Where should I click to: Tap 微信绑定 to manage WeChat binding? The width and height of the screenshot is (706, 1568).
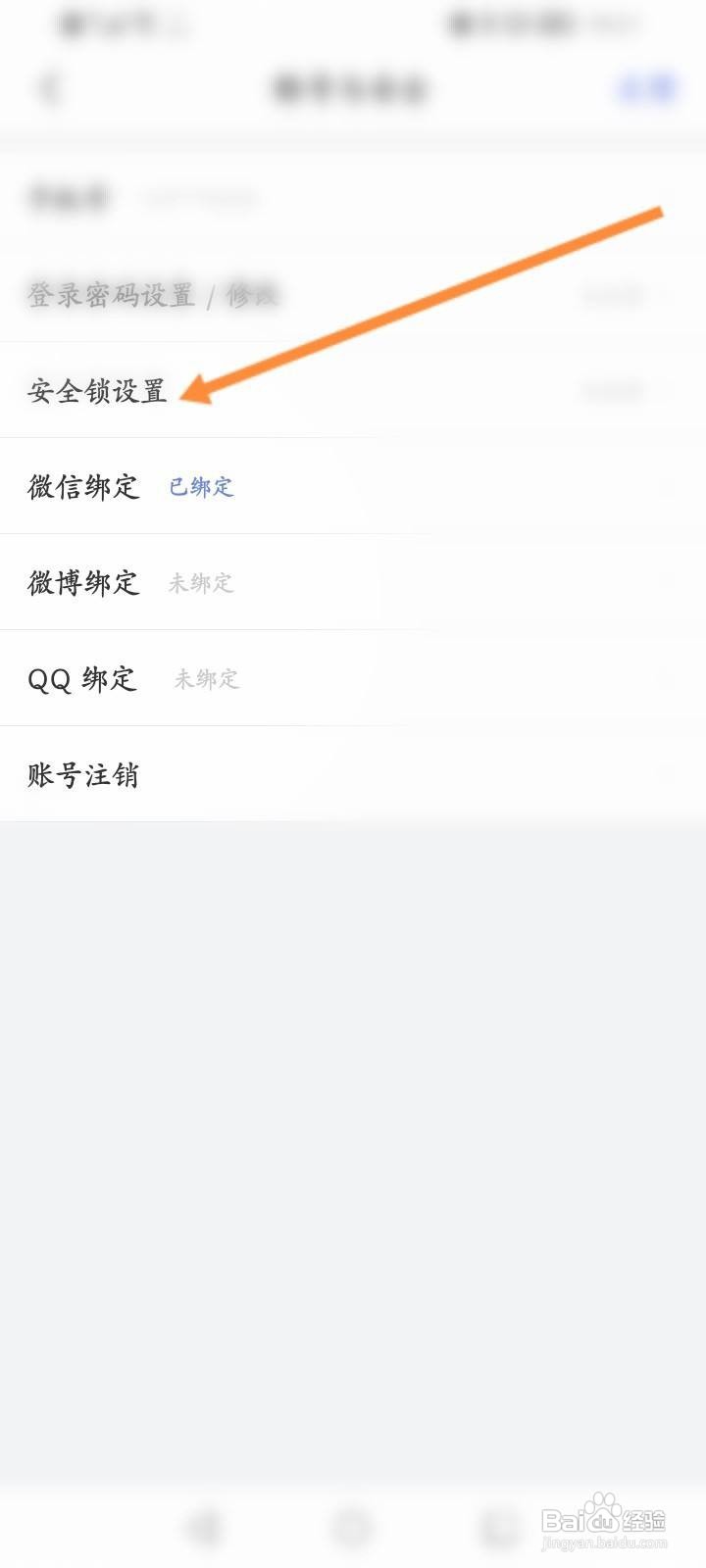82,487
